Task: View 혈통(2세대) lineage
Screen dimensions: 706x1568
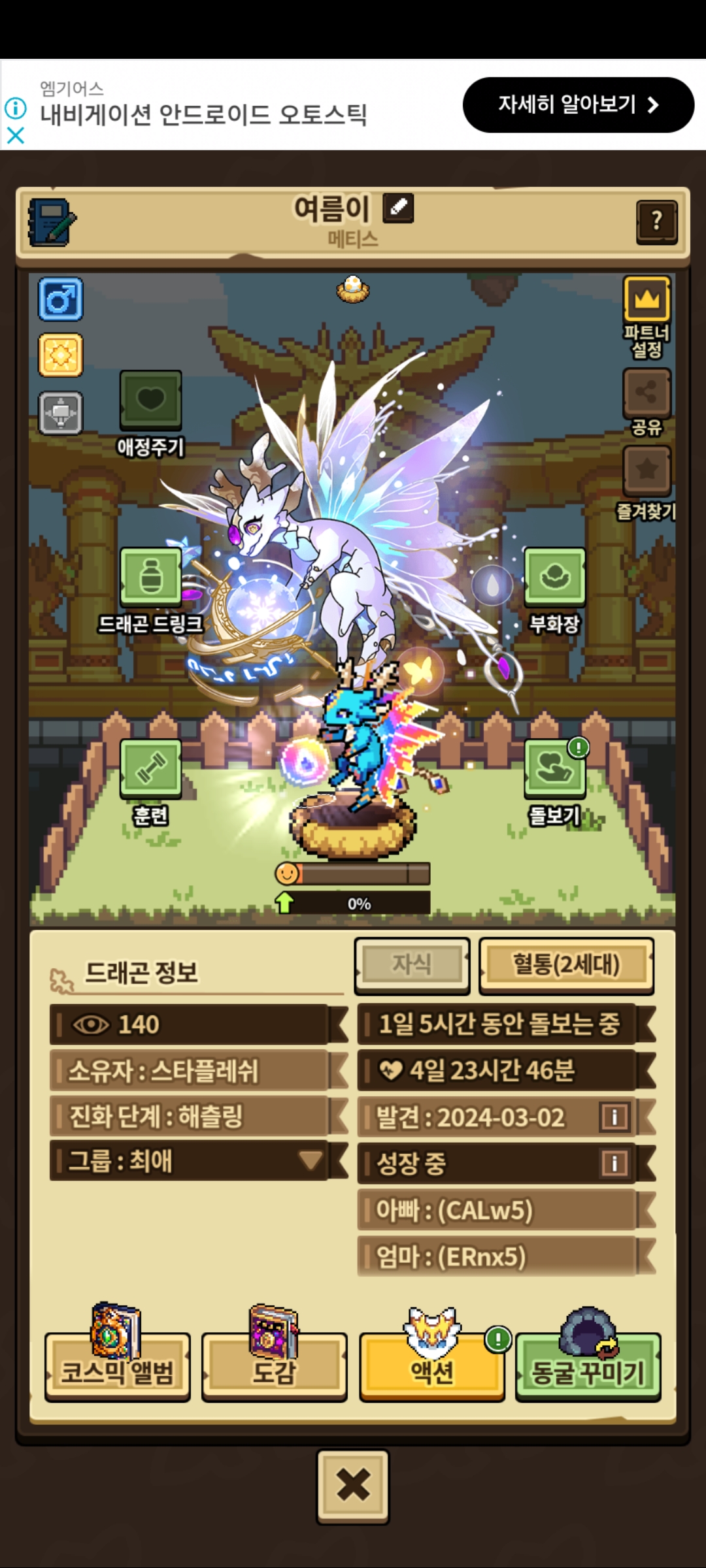Action: point(566,965)
